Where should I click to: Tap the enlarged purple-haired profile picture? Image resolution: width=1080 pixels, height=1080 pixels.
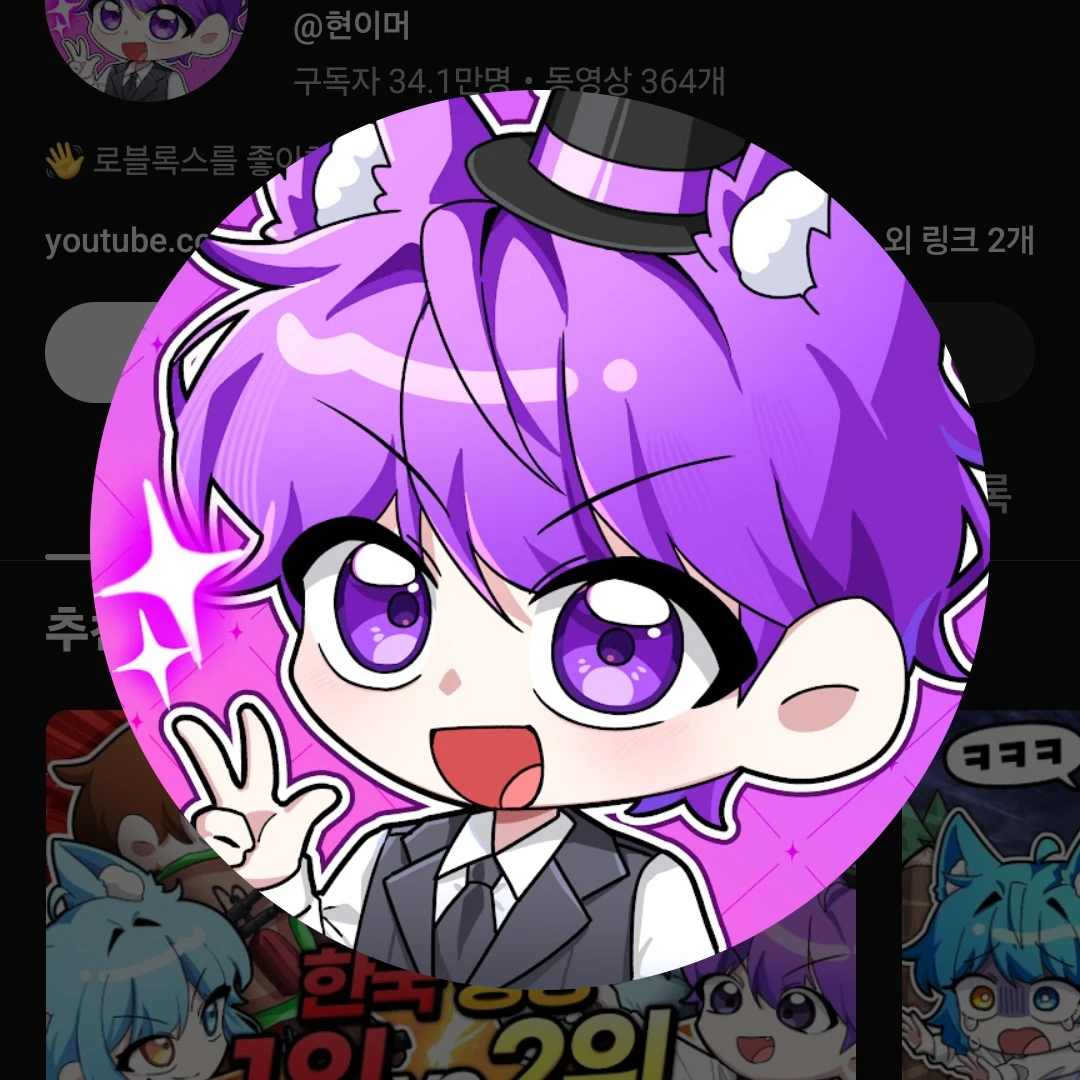(540, 540)
